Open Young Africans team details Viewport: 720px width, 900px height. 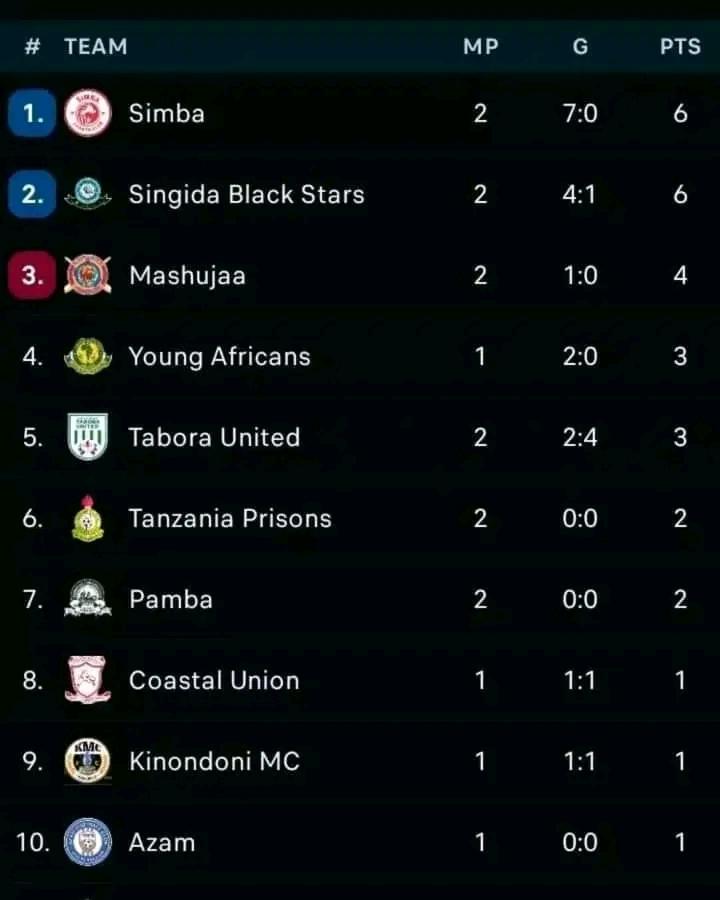[219, 357]
